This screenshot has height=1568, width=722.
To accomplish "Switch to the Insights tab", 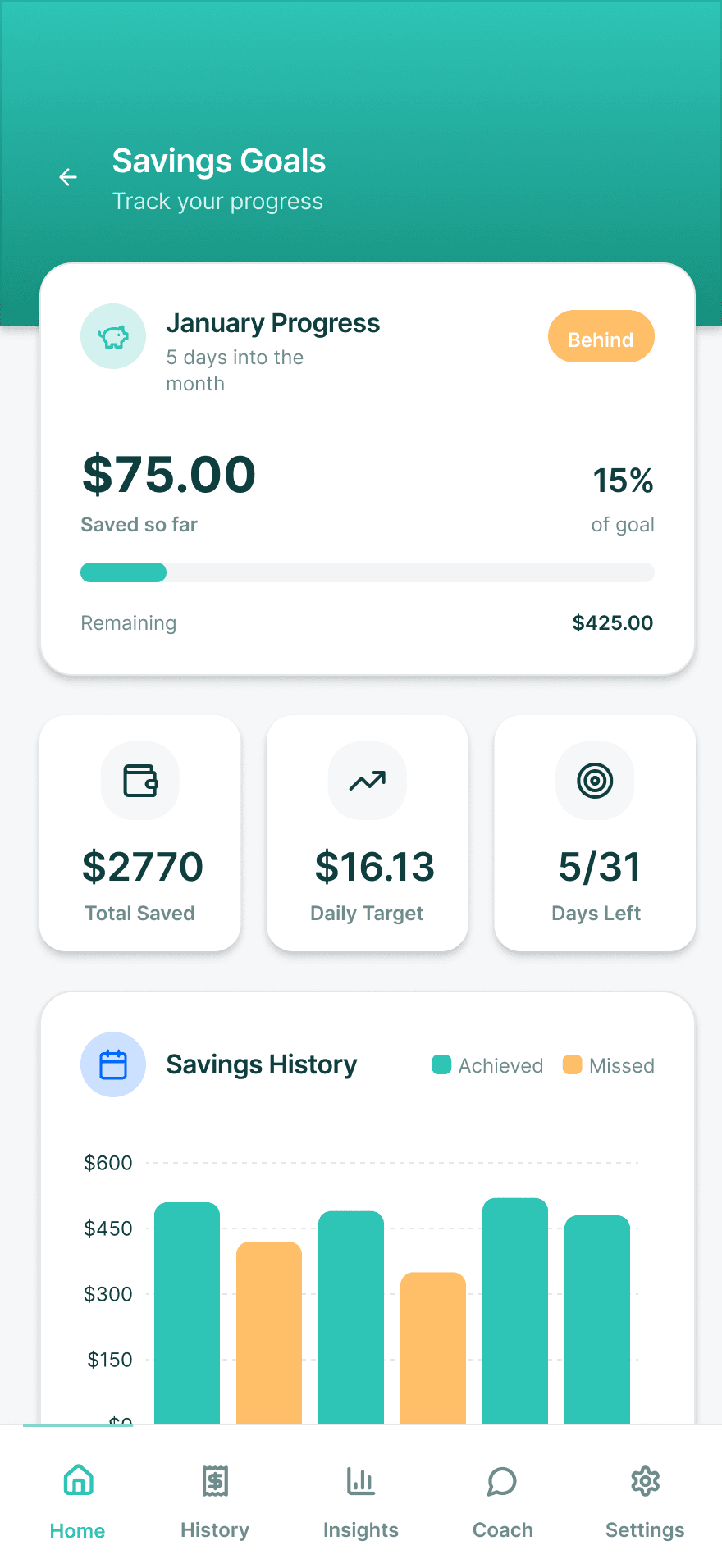I will (x=361, y=1497).
